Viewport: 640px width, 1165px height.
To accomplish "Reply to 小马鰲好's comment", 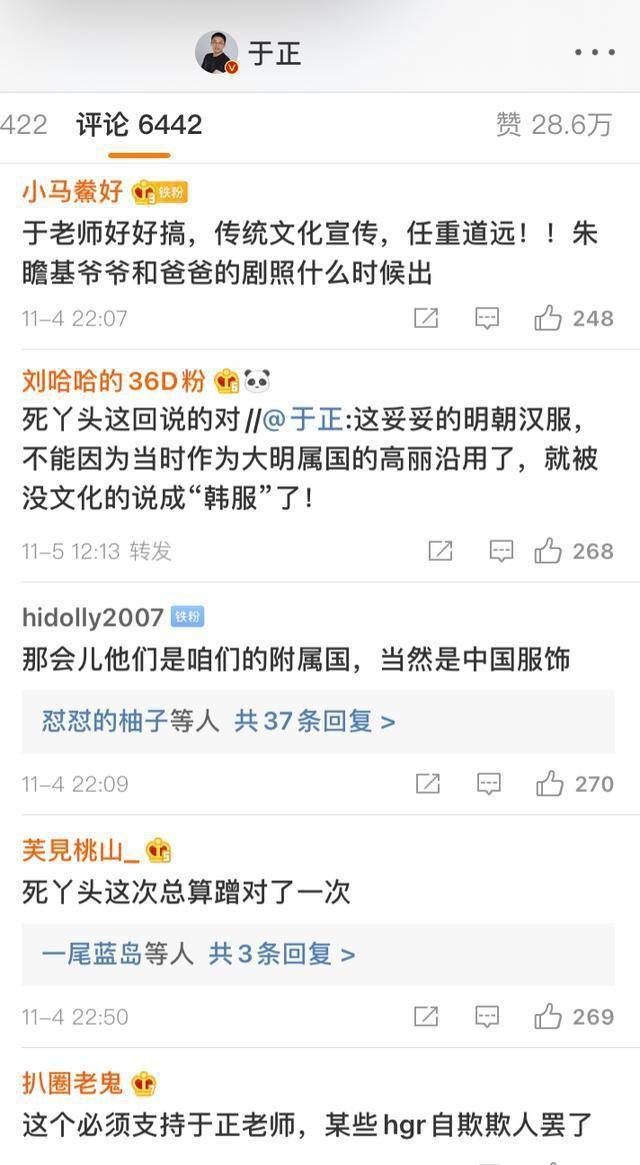I will pyautogui.click(x=487, y=318).
